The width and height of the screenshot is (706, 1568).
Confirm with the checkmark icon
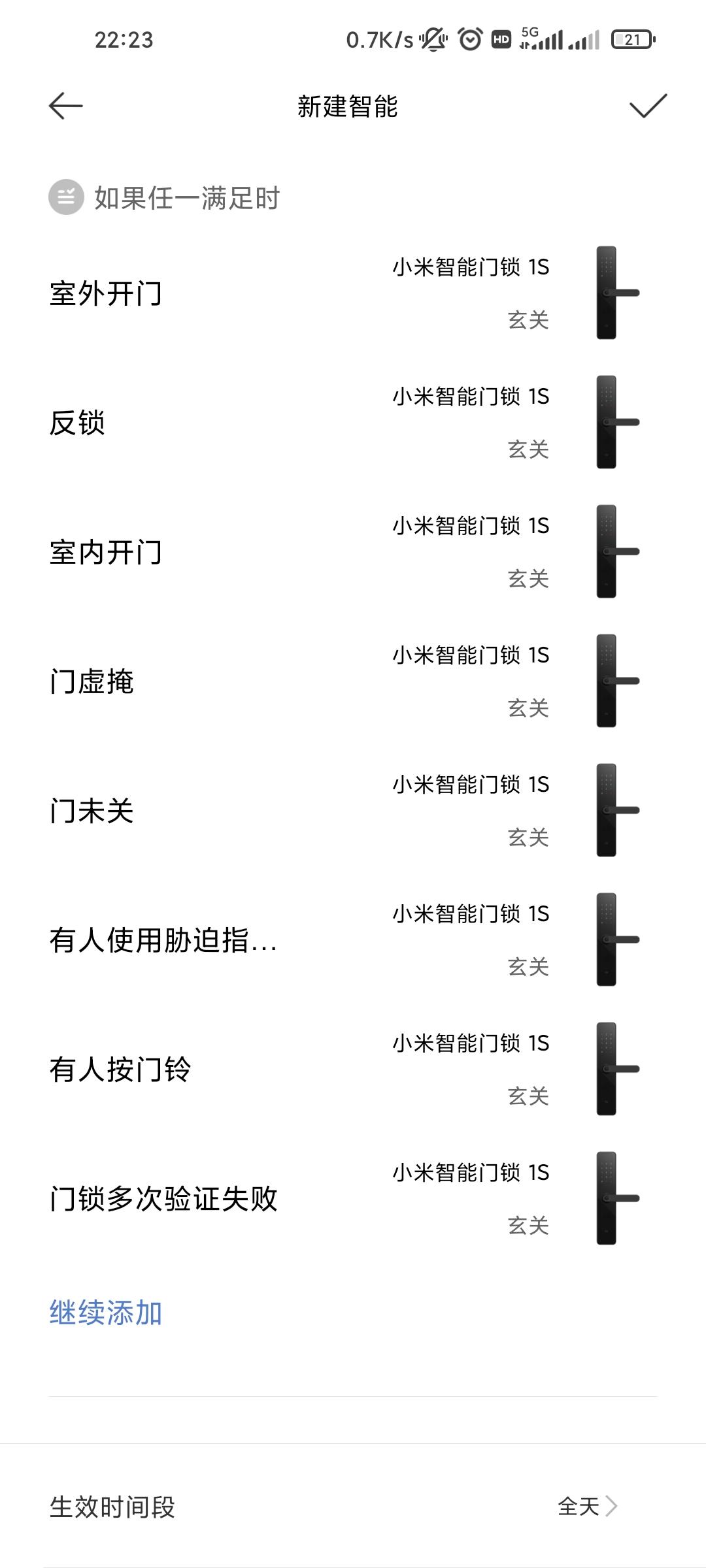(647, 106)
